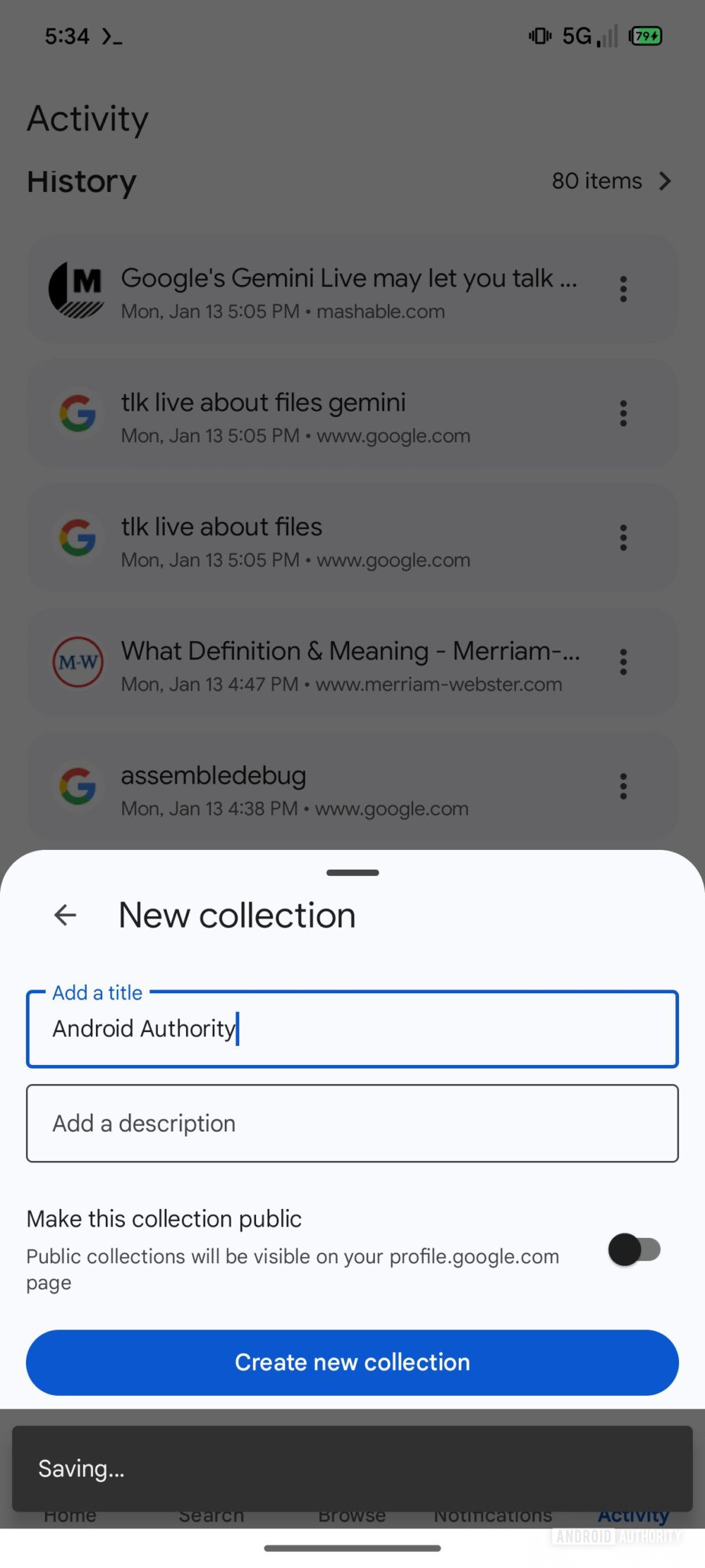Open the three-dot menu for 'tlk live about files'
705x1568 pixels.
click(623, 537)
